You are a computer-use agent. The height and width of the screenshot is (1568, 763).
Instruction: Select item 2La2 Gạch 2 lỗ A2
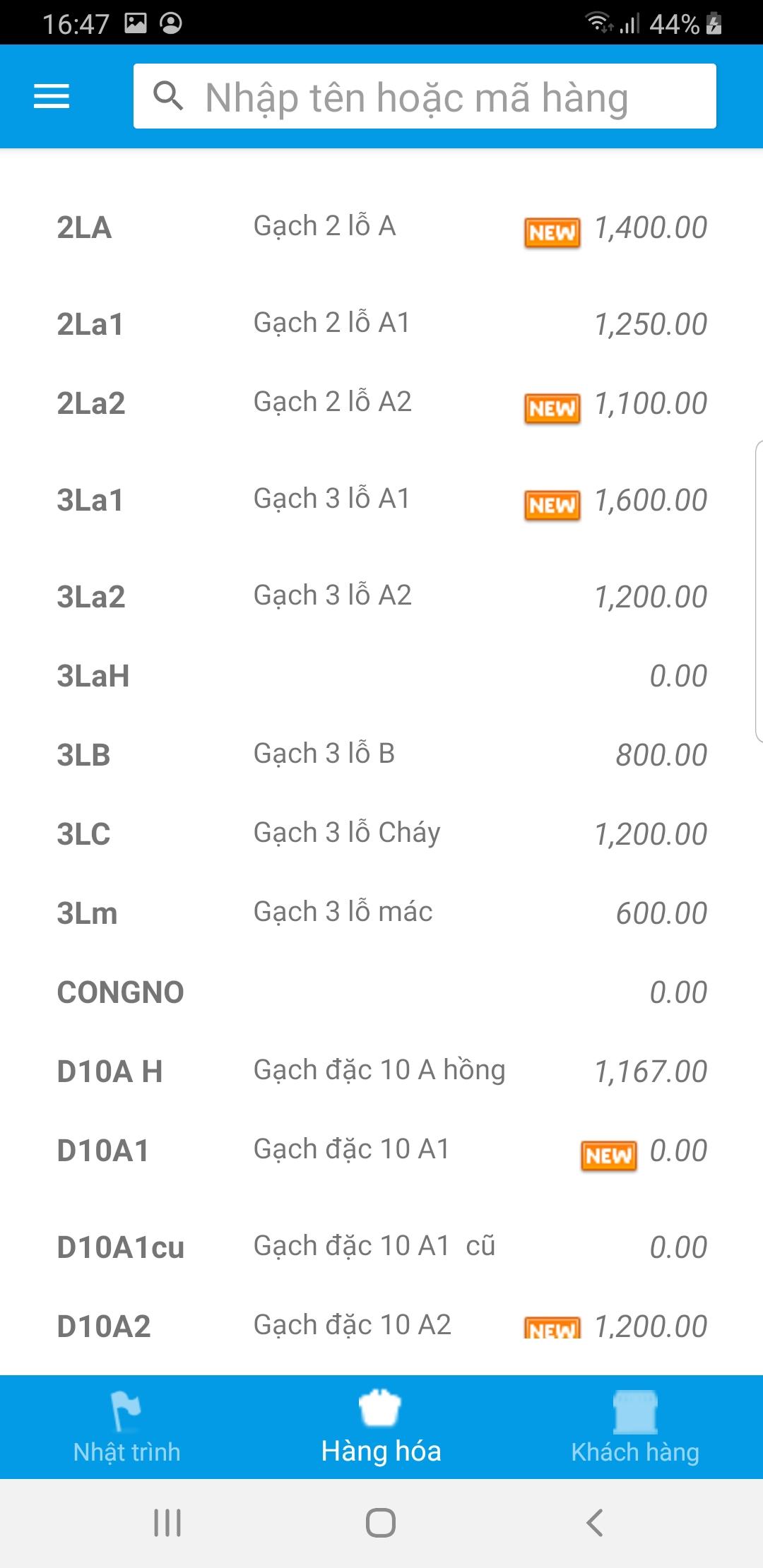pyautogui.click(x=381, y=403)
